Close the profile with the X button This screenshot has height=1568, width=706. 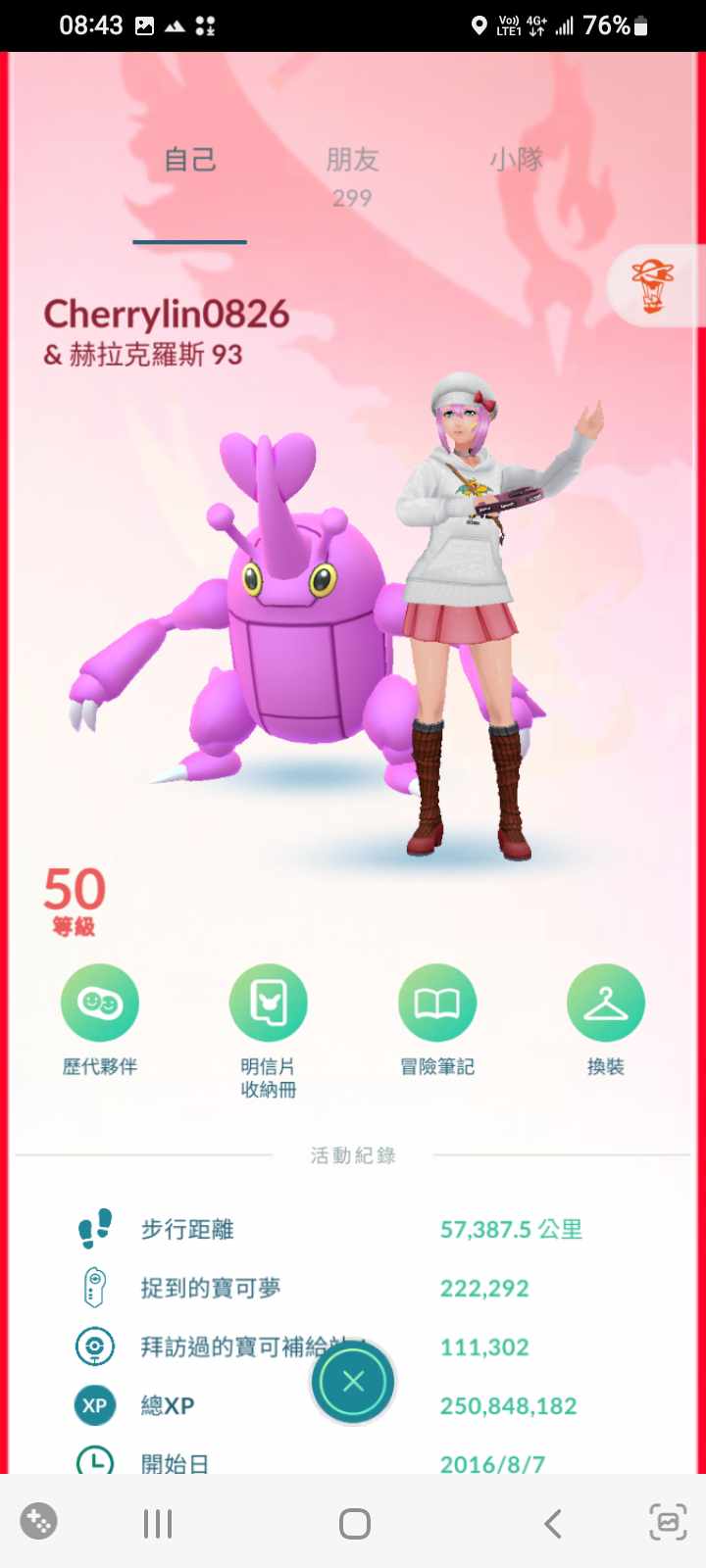point(353,1381)
